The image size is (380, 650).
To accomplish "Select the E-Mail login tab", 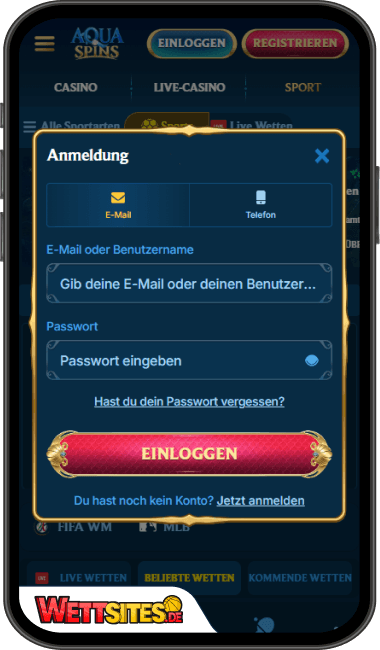I will click(x=118, y=205).
